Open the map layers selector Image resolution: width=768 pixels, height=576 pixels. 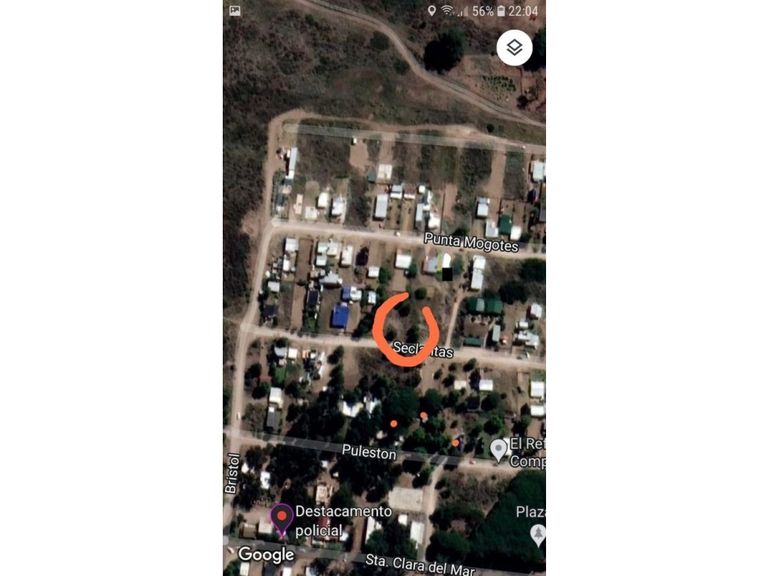514,47
